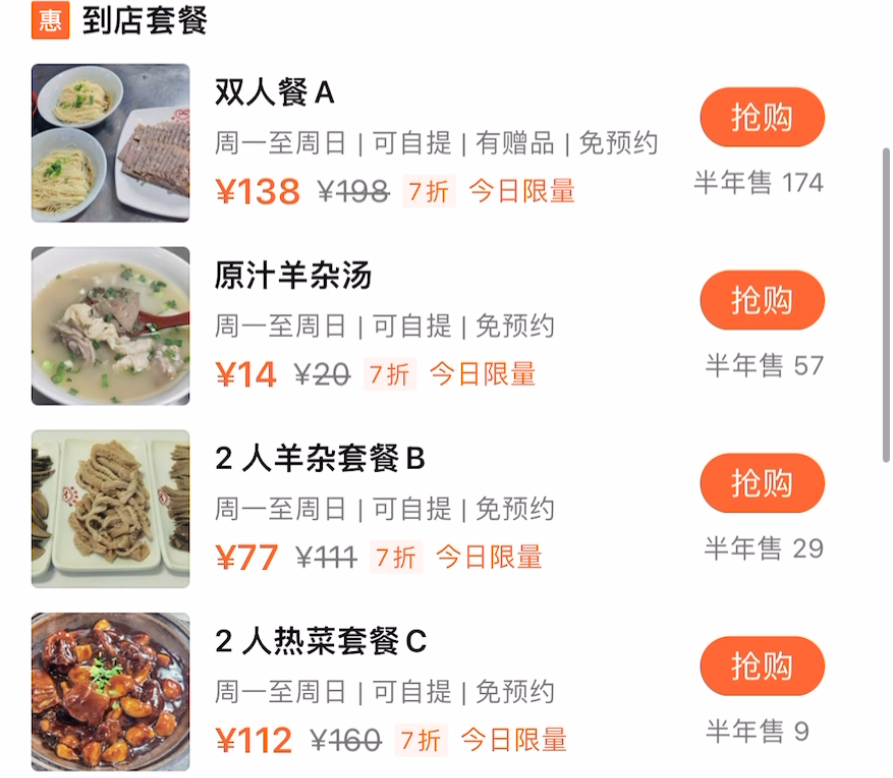The image size is (893, 778).
Task: View the 2 人热菜套餐 C picture
Action: pos(110,691)
